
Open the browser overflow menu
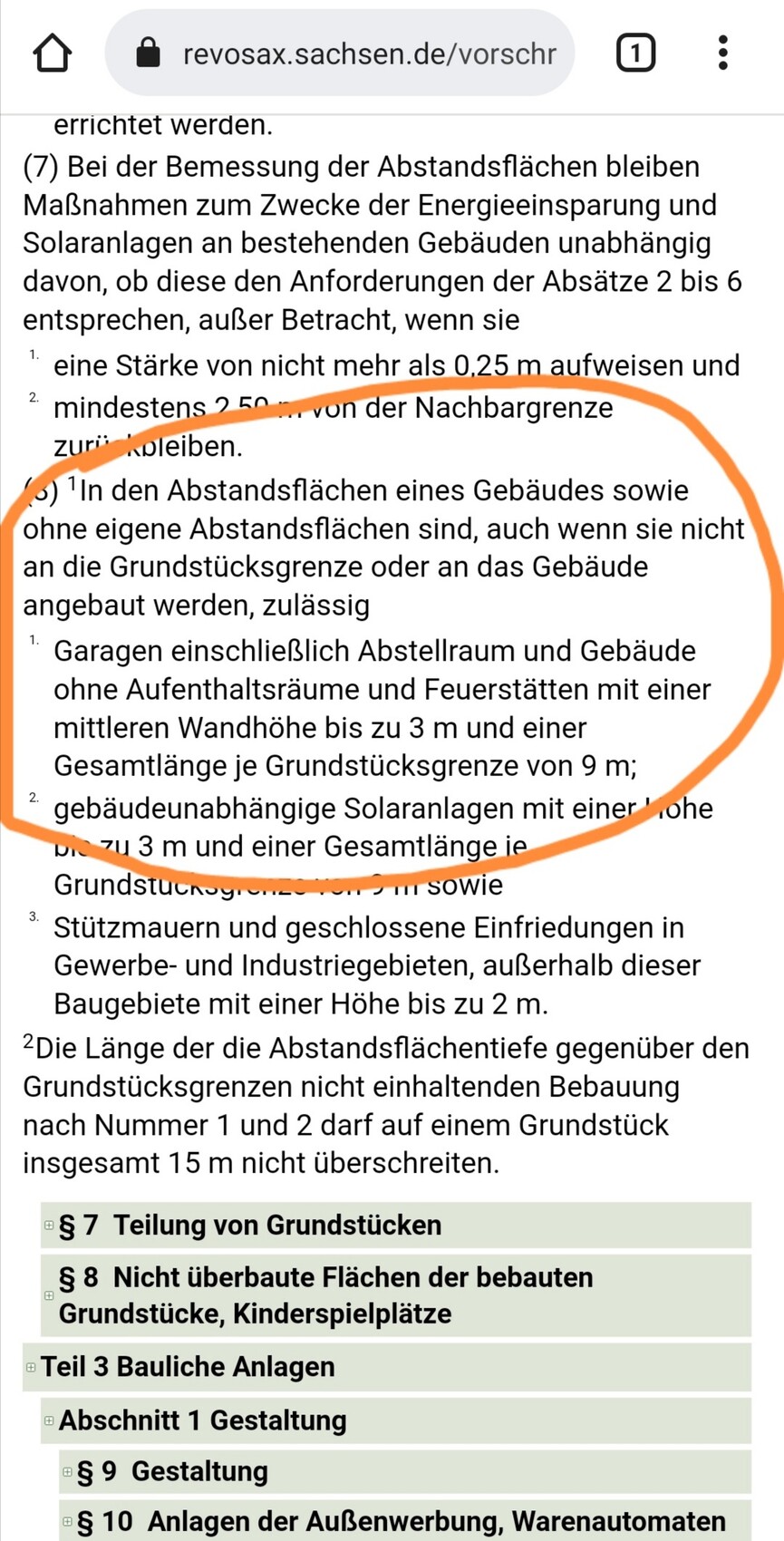coord(722,53)
